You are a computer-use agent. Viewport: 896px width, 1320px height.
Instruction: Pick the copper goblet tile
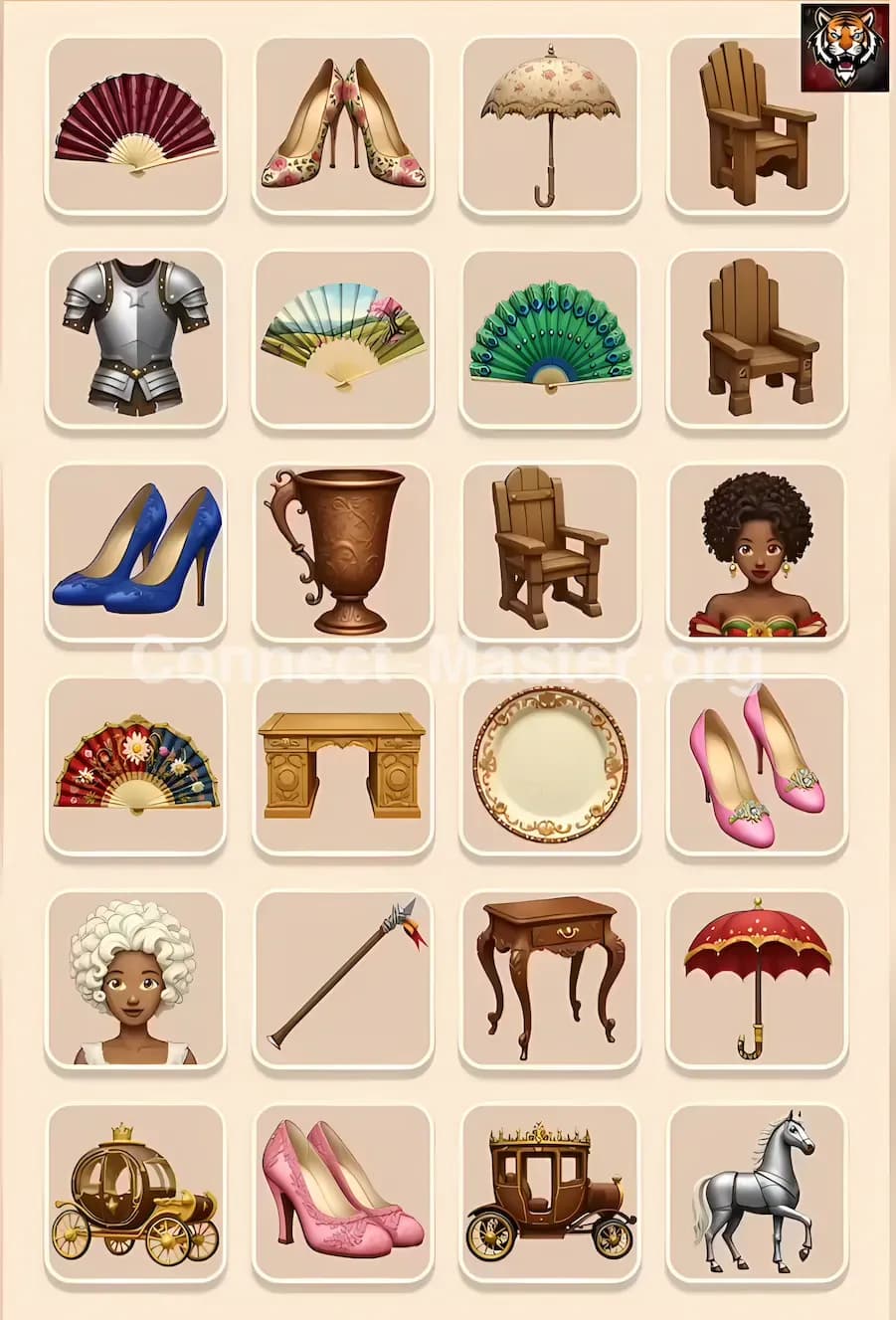(343, 552)
